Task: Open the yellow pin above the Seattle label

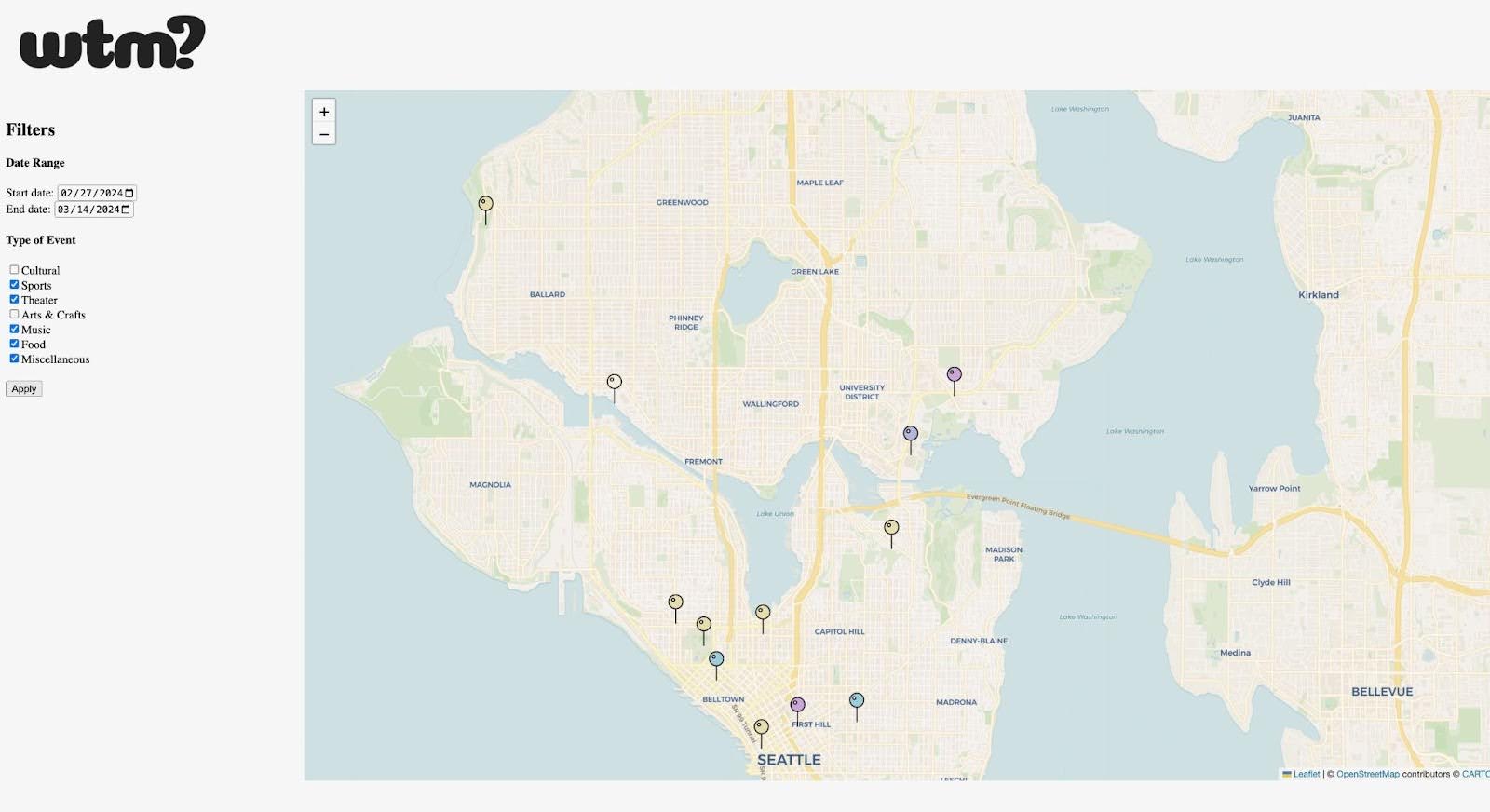Action: (761, 727)
